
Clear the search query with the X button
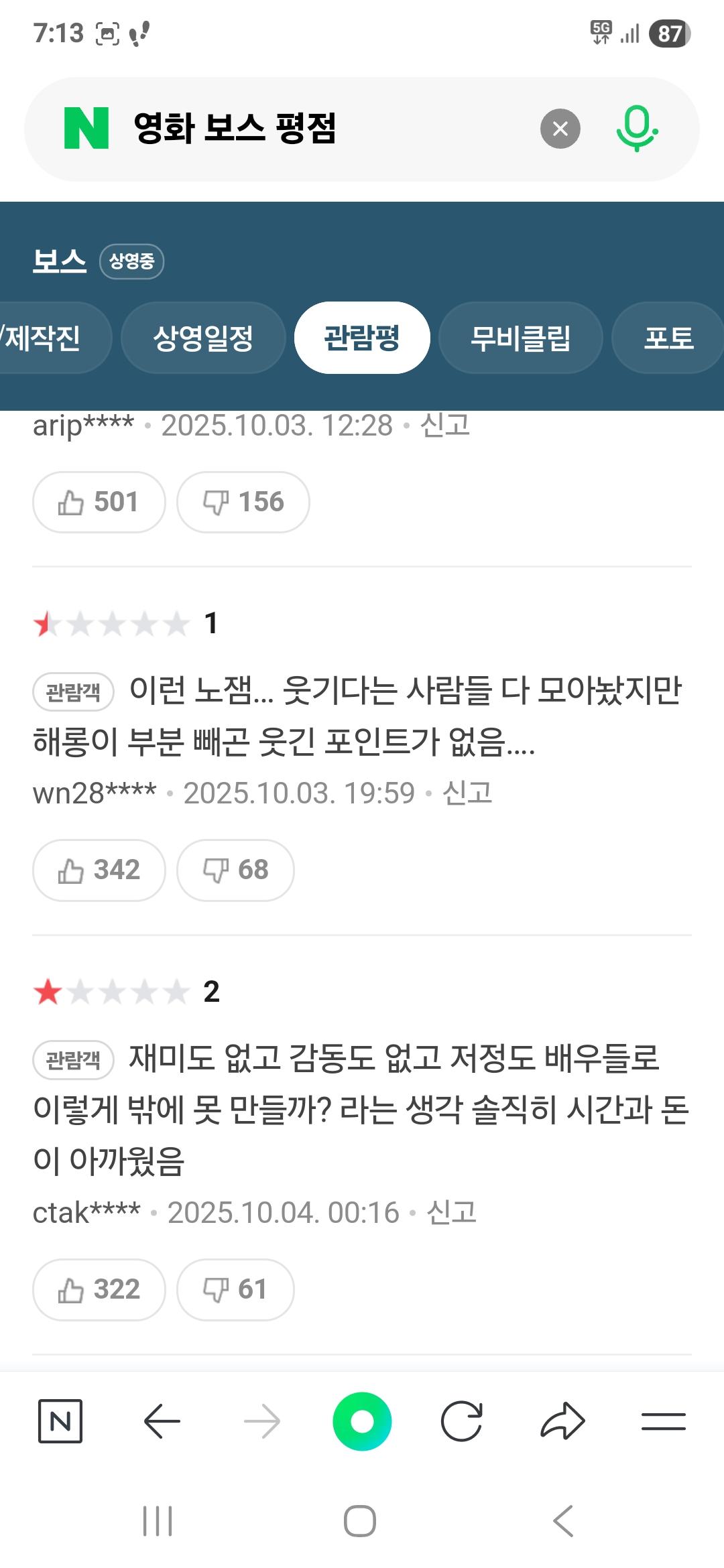pos(560,128)
